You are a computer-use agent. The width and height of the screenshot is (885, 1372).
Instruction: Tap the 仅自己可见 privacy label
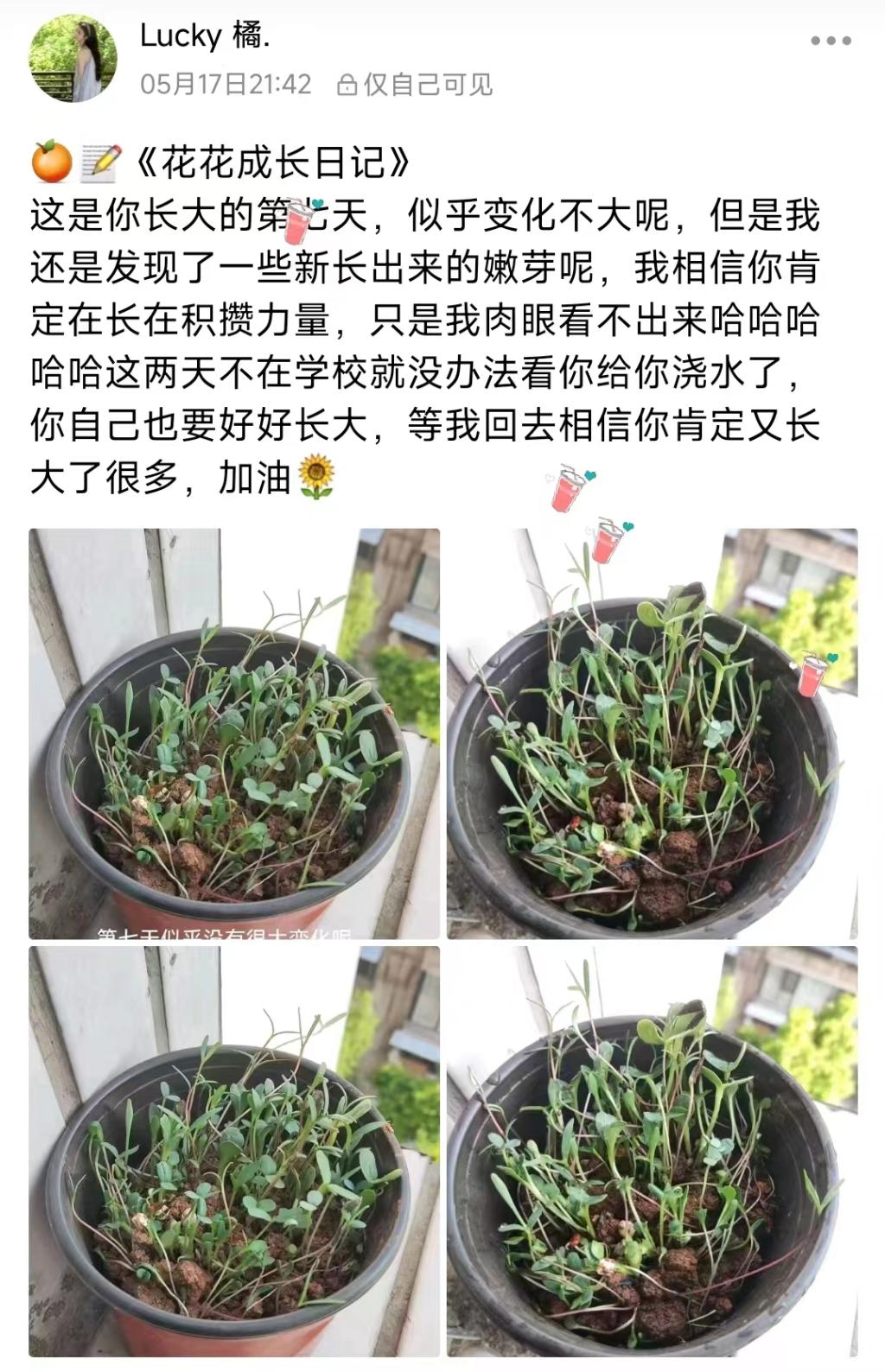point(416,85)
